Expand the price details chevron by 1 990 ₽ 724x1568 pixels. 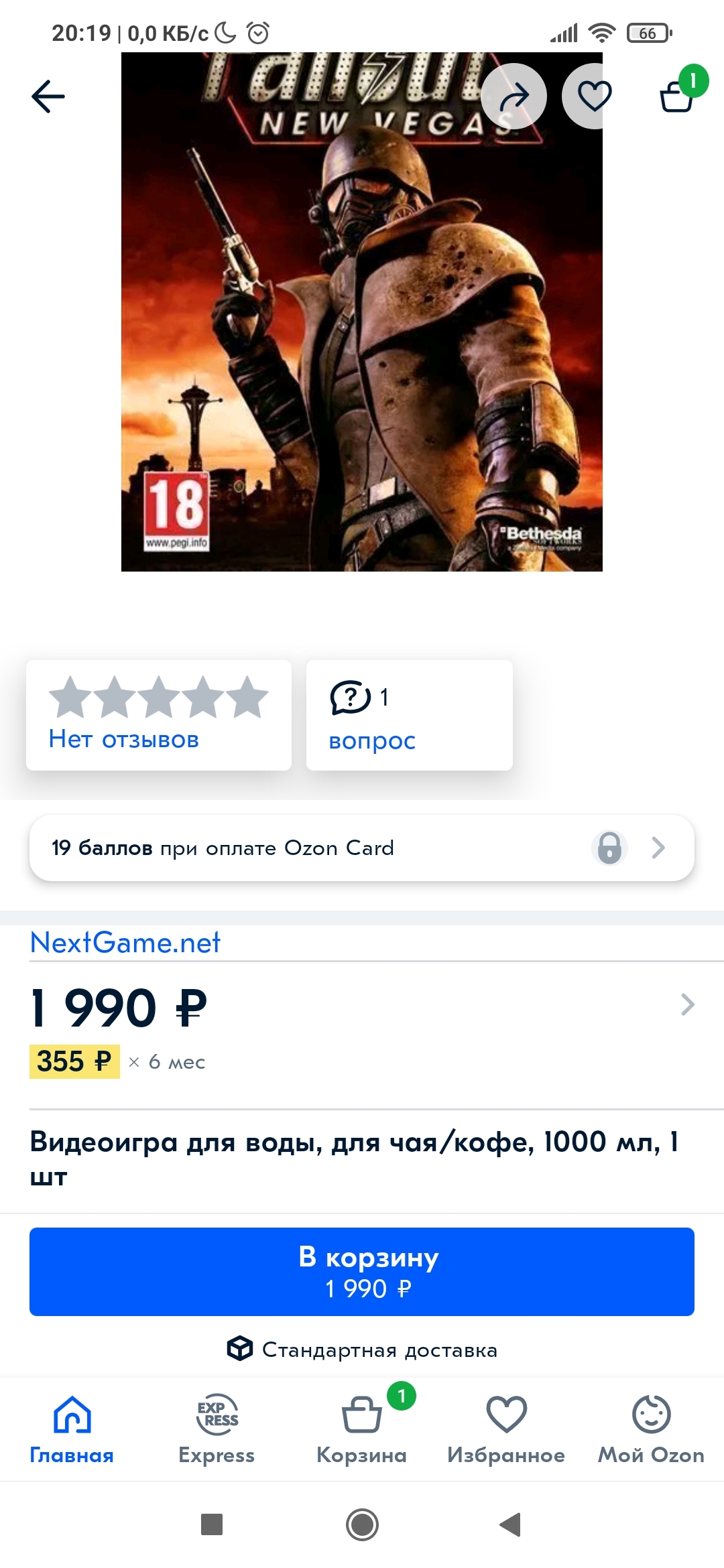click(687, 1004)
